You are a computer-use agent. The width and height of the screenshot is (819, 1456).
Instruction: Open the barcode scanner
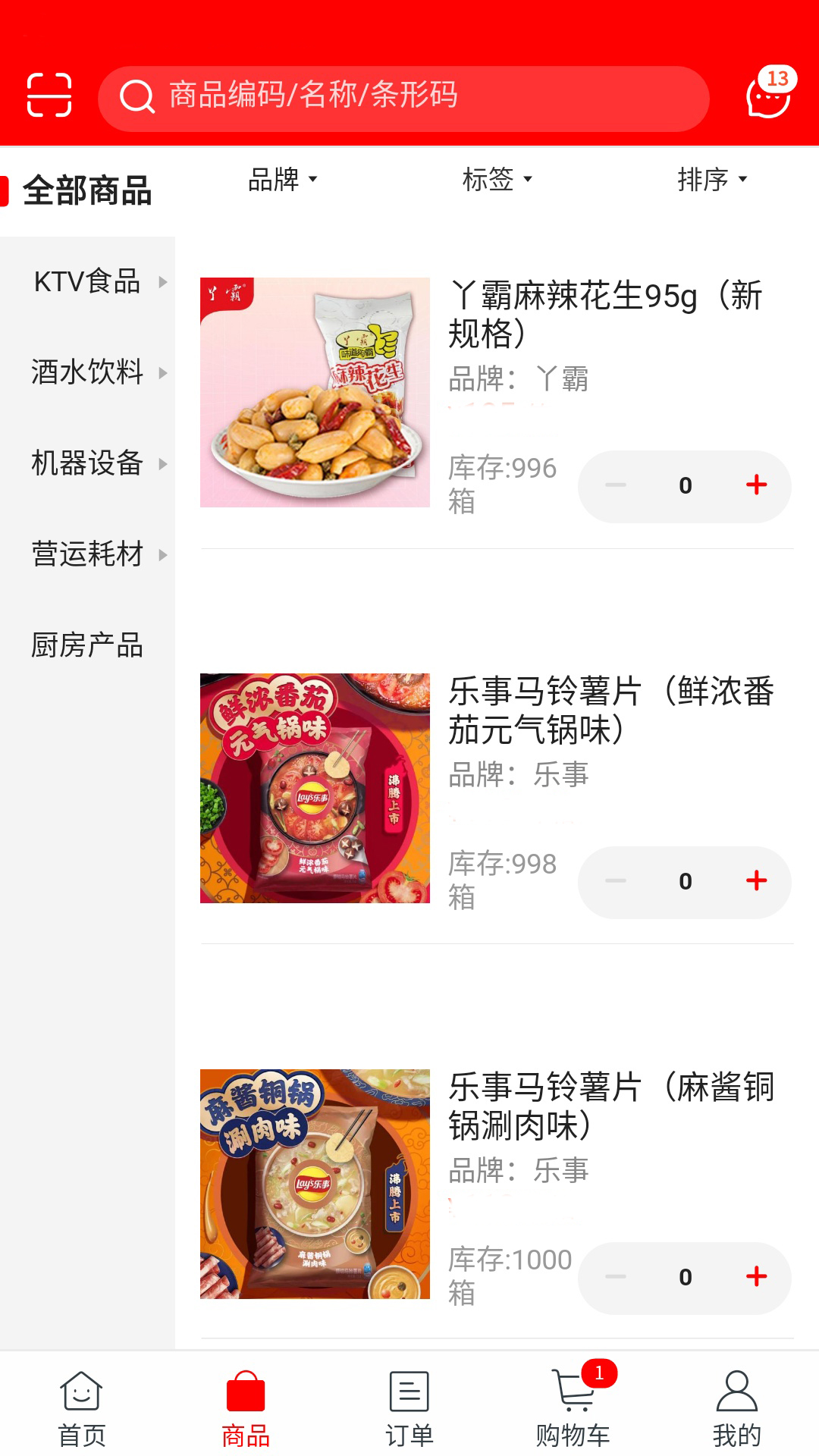[49, 96]
